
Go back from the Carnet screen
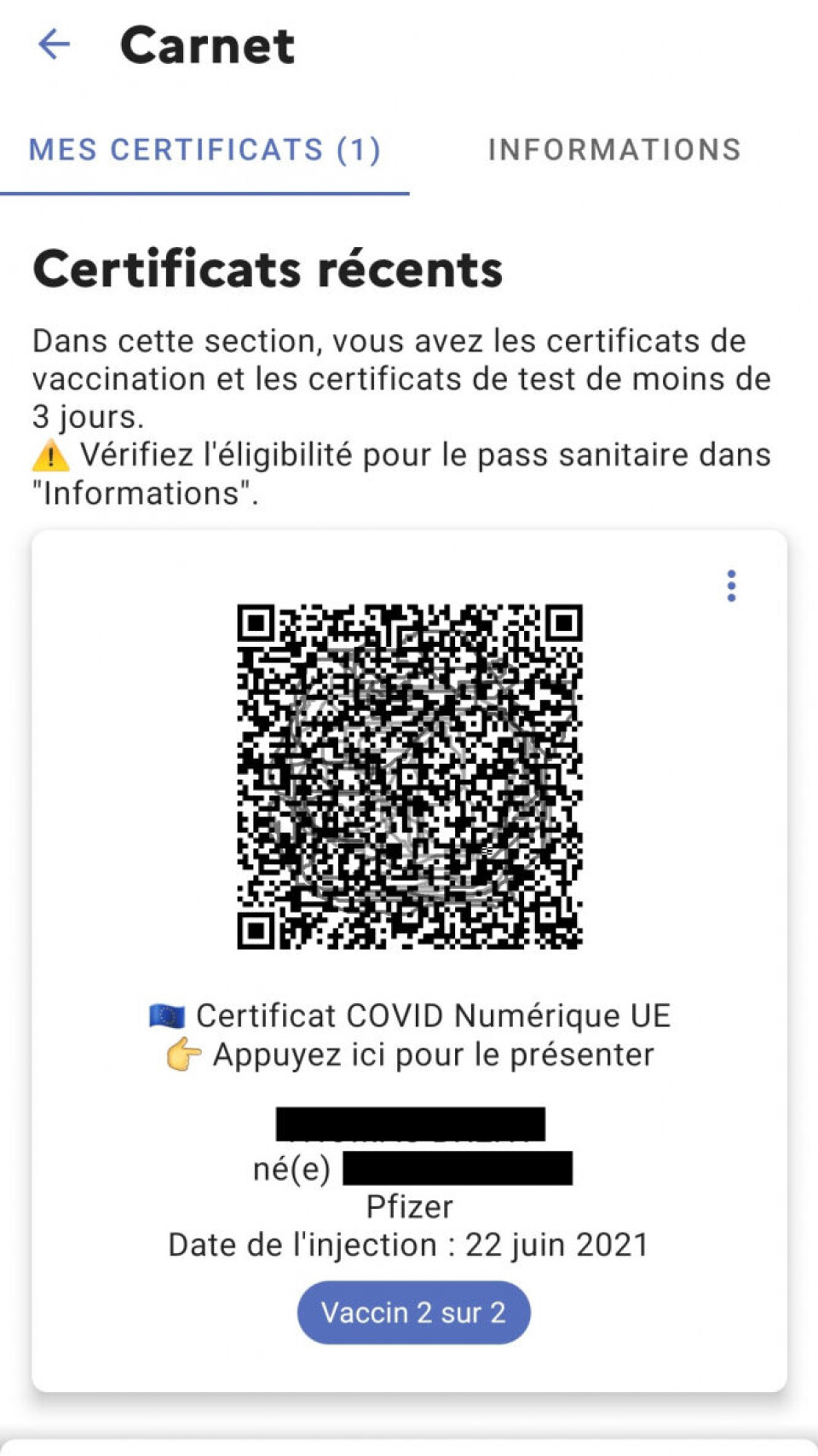55,44
